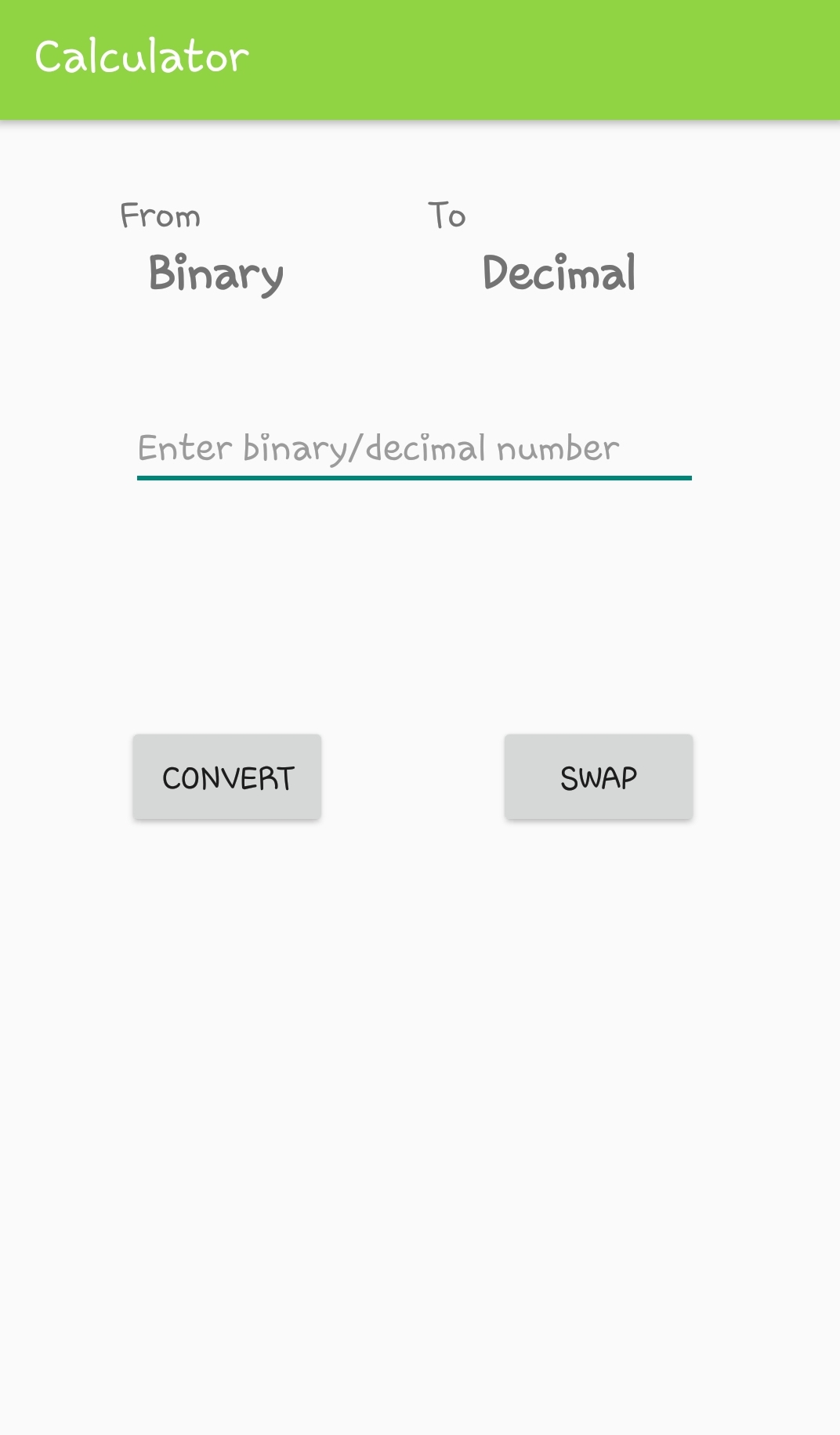Tap the Convert button

pyautogui.click(x=227, y=777)
